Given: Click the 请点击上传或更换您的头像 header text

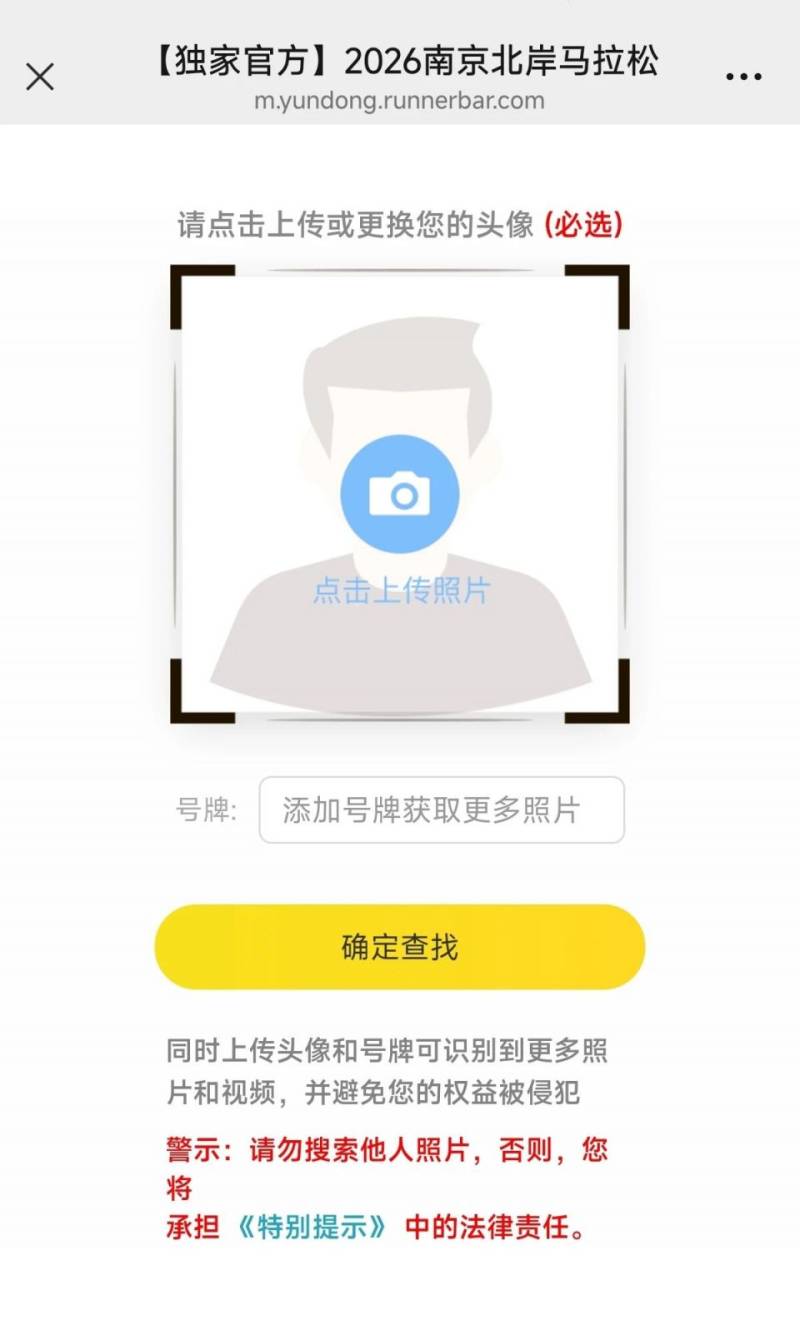Looking at the screenshot, I should (355, 225).
